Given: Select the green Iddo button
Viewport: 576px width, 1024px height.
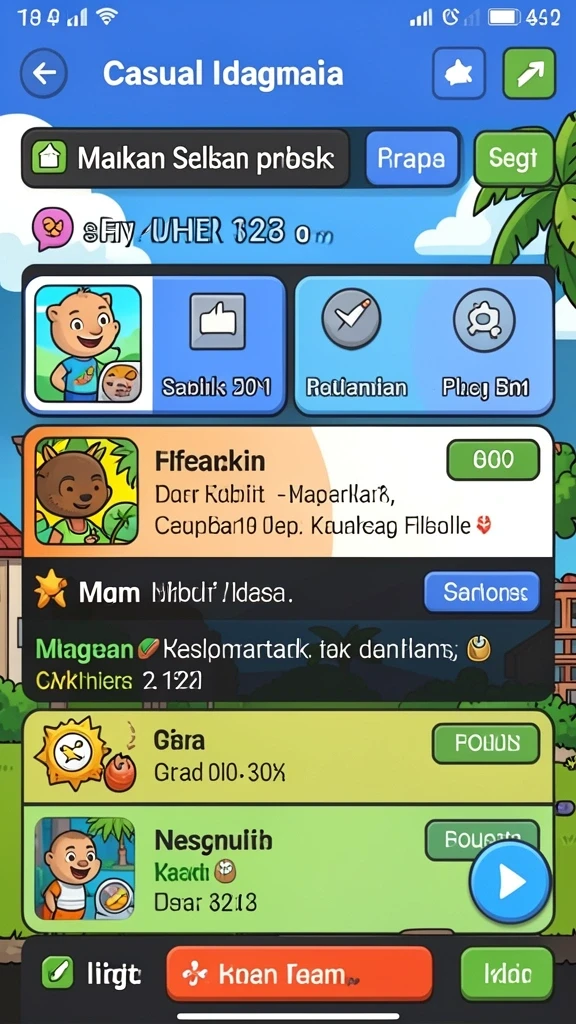Looking at the screenshot, I should 507,974.
